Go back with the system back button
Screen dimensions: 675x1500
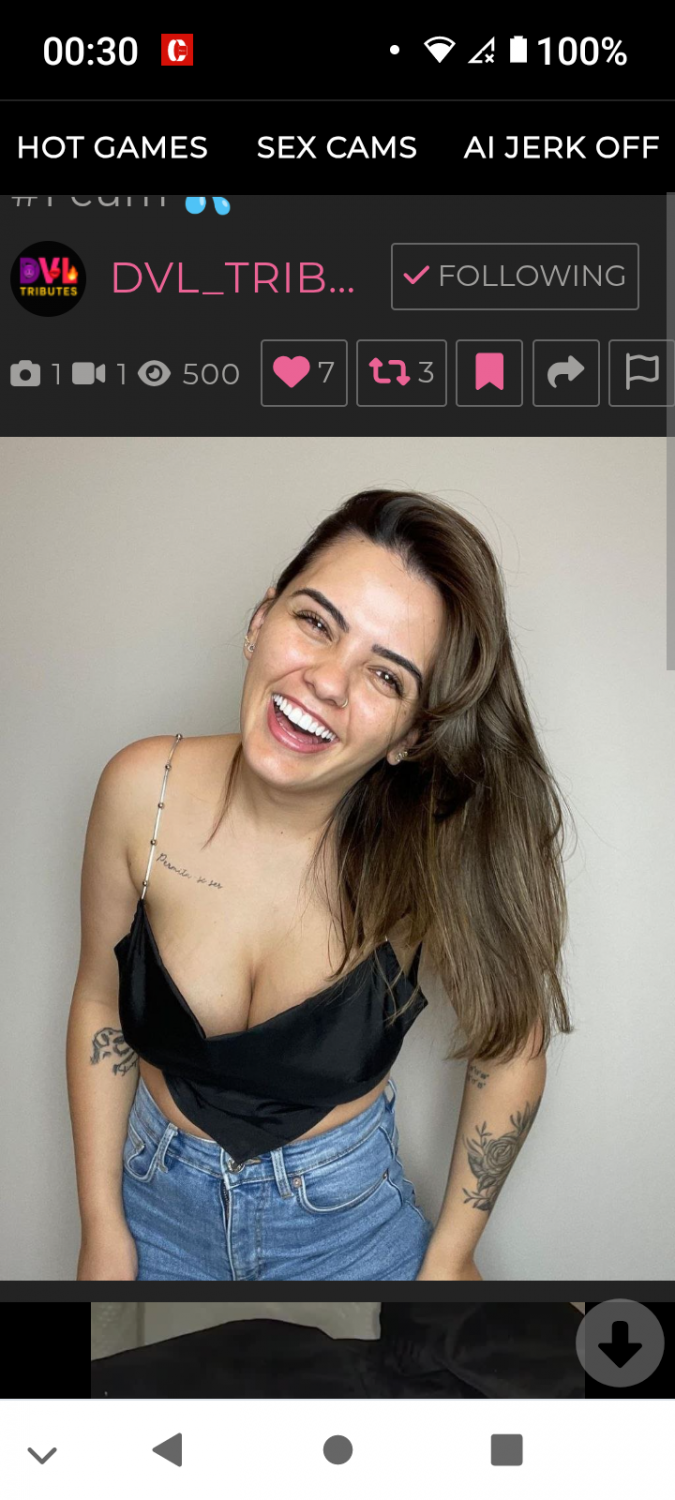click(168, 1449)
